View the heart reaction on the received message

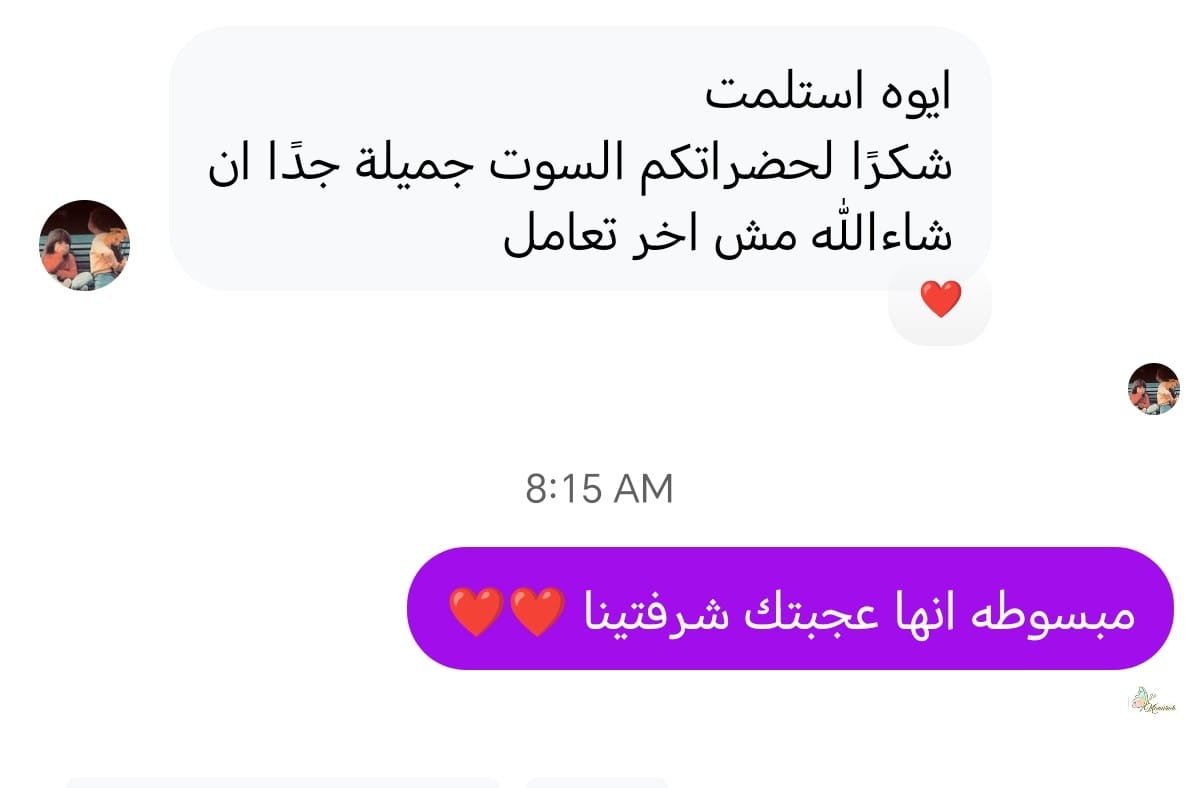coord(940,300)
